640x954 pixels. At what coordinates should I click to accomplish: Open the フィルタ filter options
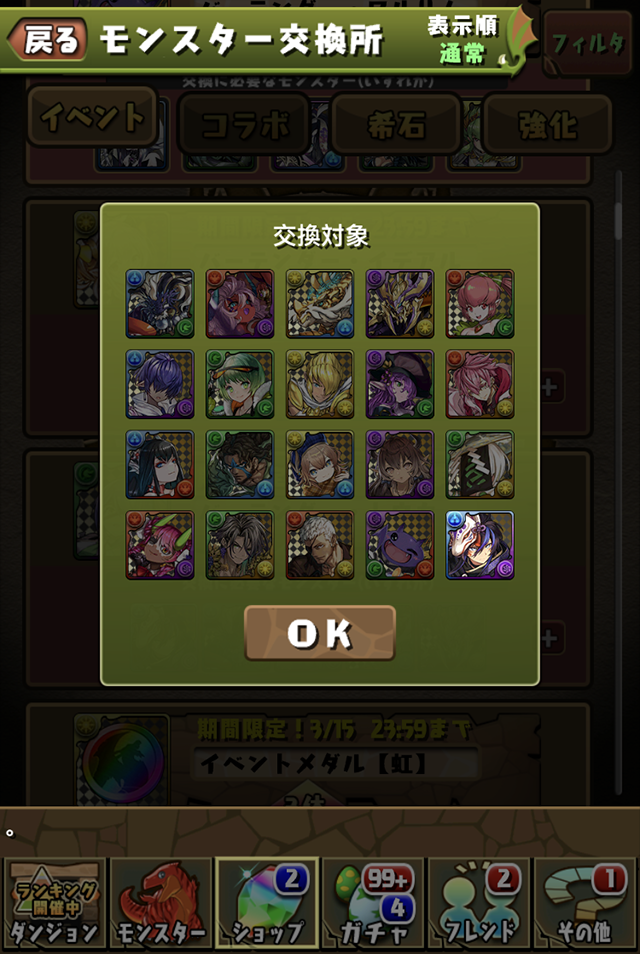[588, 43]
